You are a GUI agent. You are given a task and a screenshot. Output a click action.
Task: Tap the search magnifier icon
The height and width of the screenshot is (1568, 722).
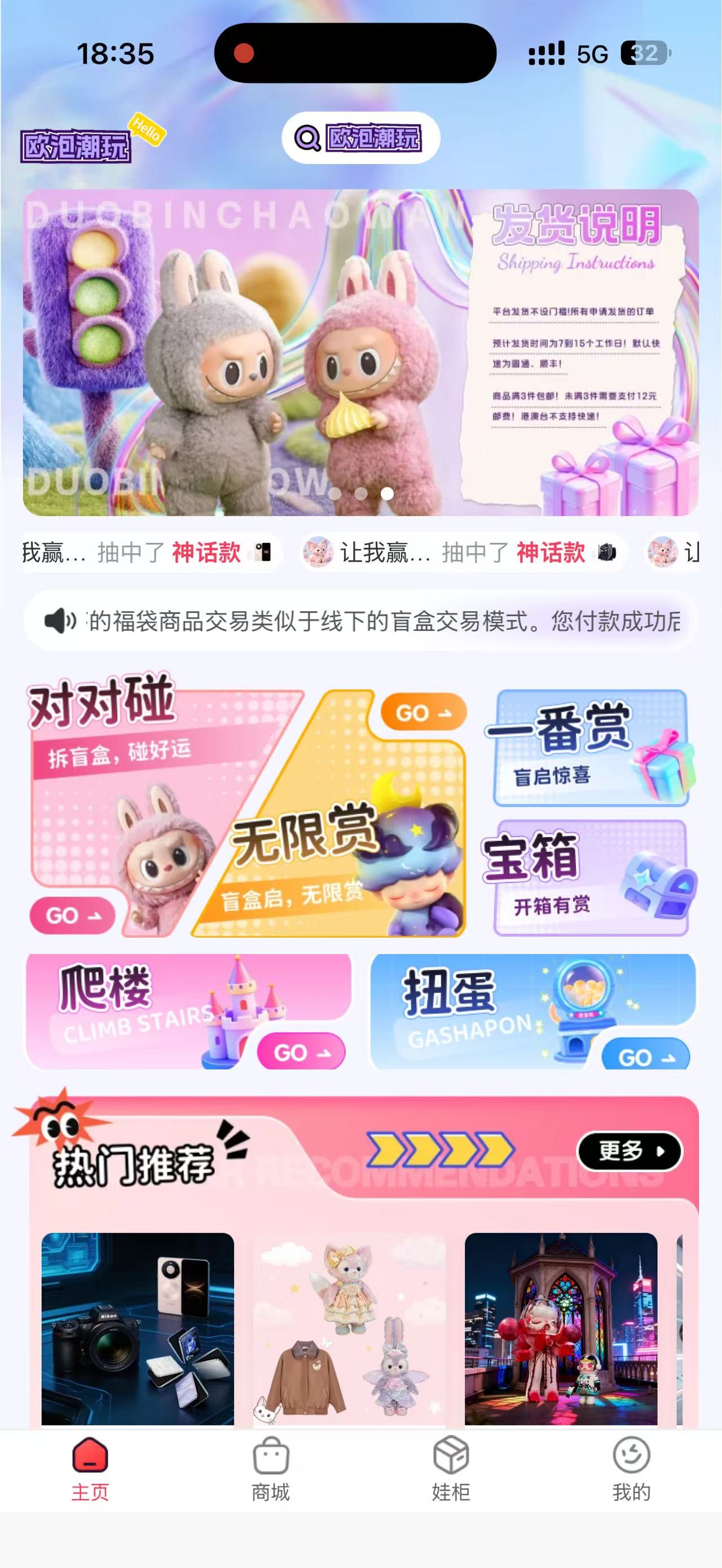[307, 138]
